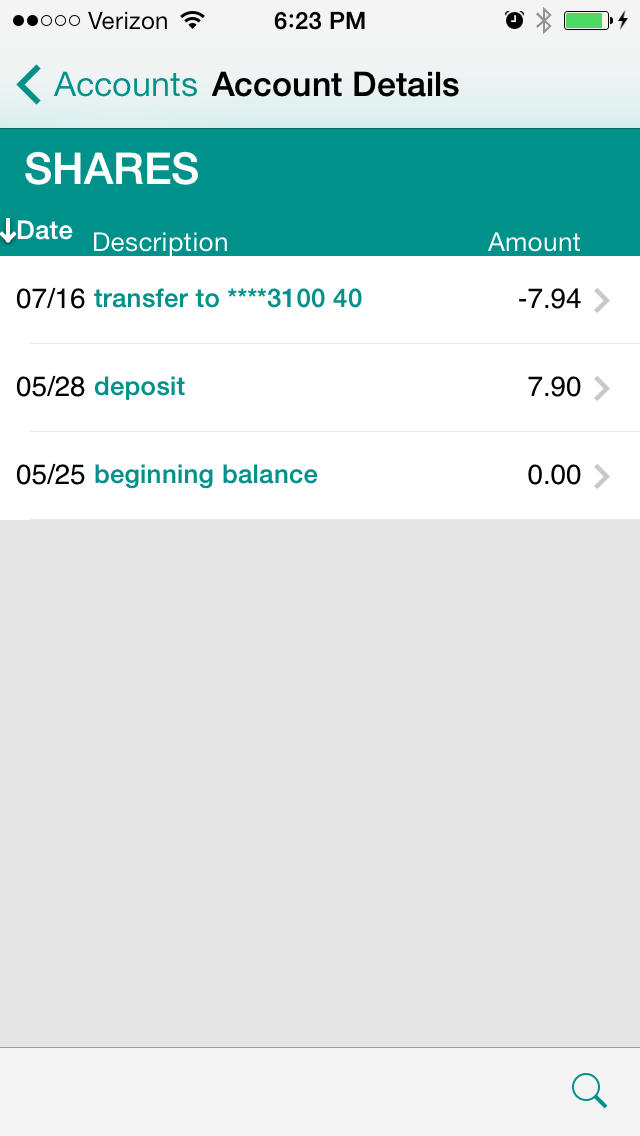The width and height of the screenshot is (640, 1136).
Task: View the 05/28 deposit details
Action: (320, 388)
